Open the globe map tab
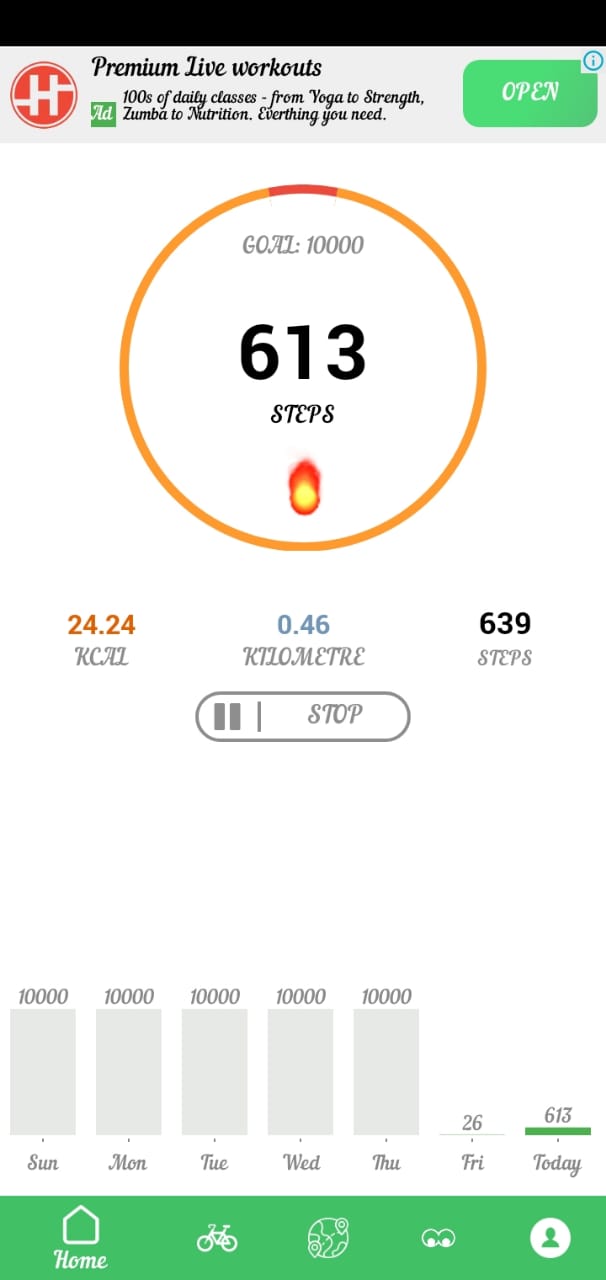The width and height of the screenshot is (606, 1280). point(328,1238)
